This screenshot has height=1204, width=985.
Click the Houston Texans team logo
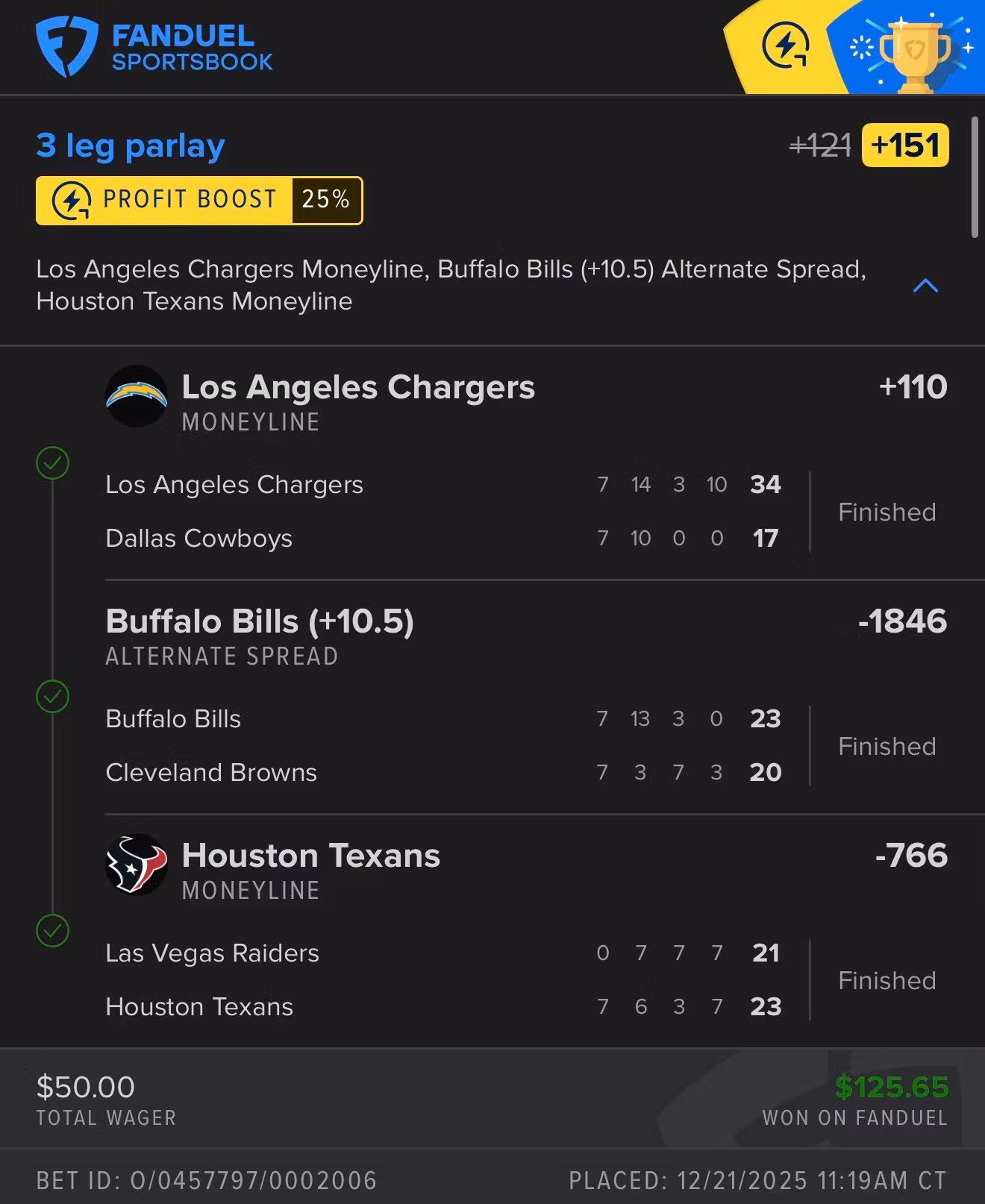(137, 865)
